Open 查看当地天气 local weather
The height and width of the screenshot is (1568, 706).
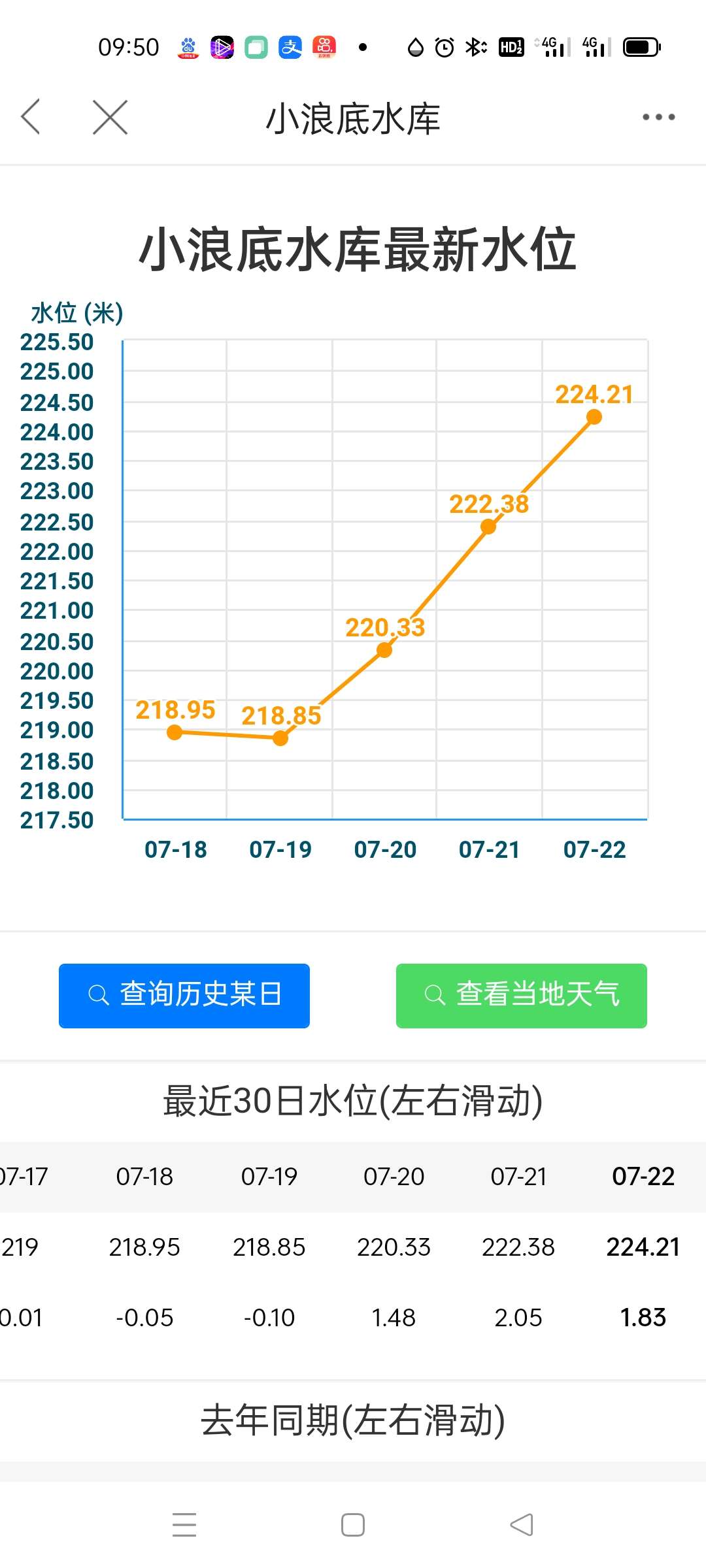[522, 996]
